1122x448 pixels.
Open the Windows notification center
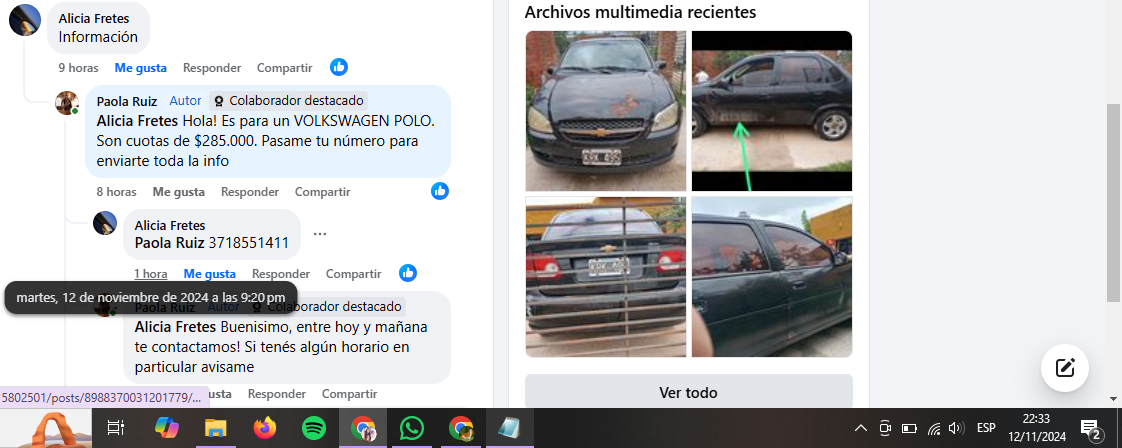1091,429
